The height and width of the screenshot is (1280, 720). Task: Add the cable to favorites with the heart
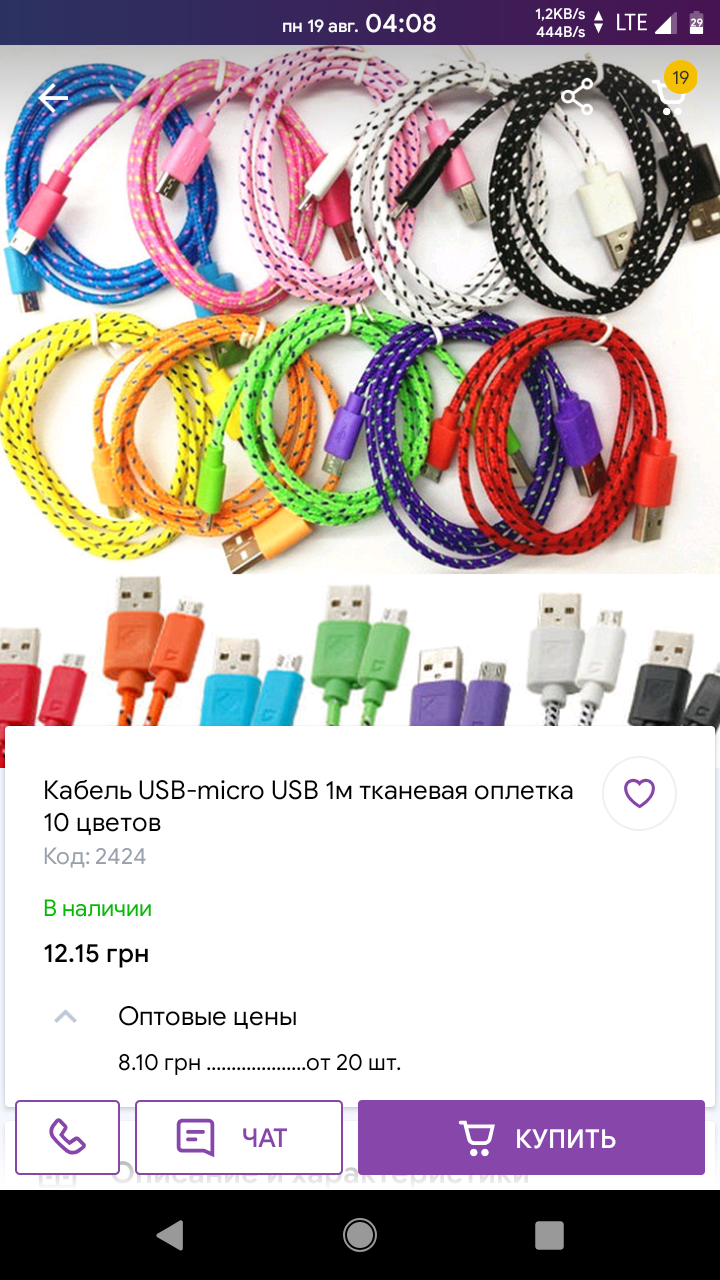coord(639,794)
